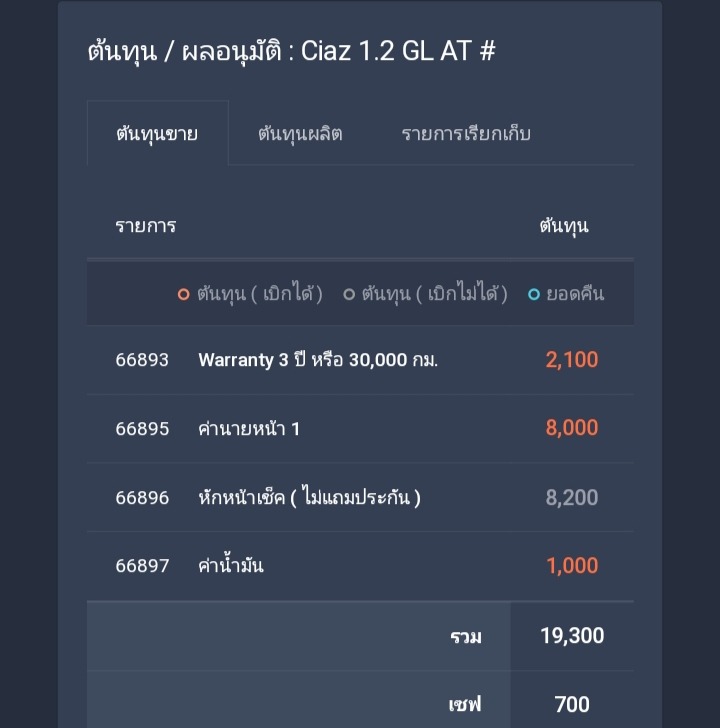The image size is (720, 728).
Task: Select the รายการเรียกเก็บ tab
Action: [x=465, y=134]
